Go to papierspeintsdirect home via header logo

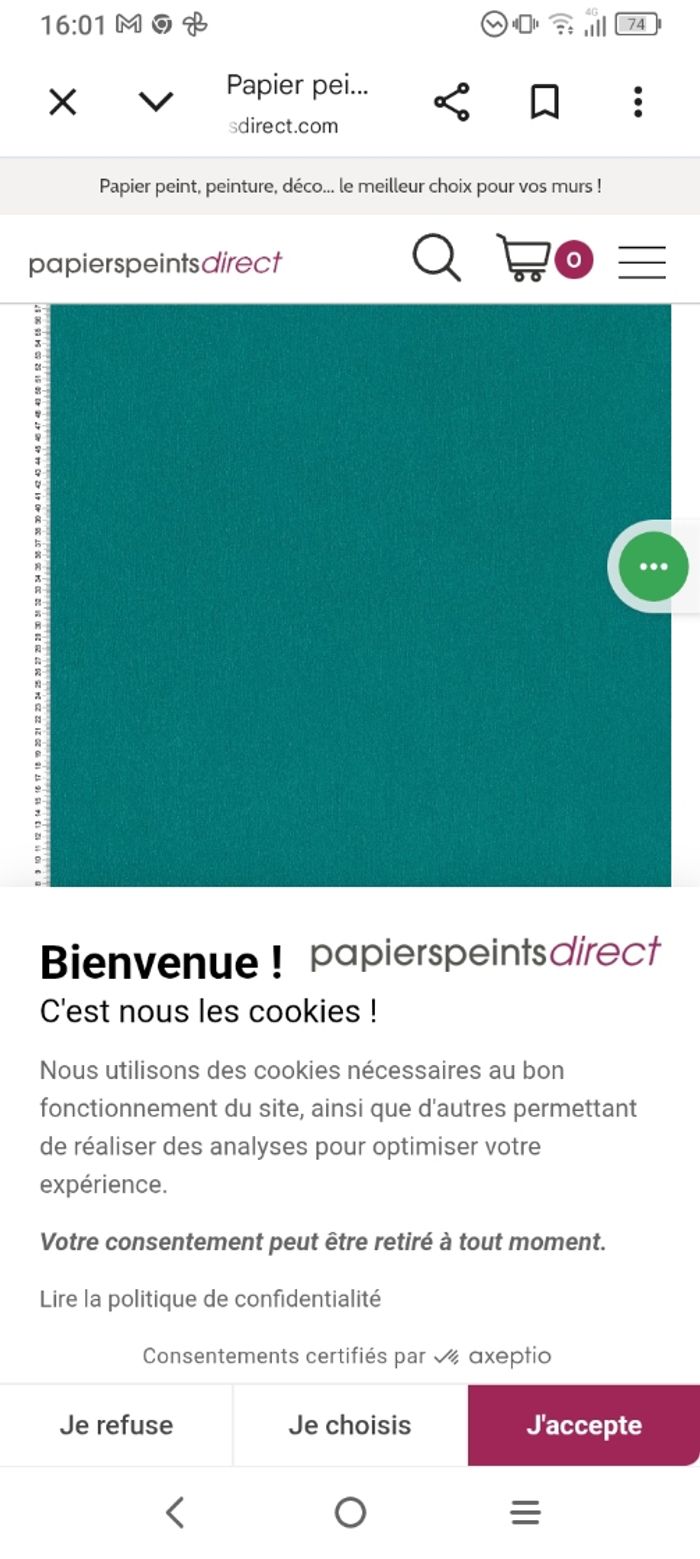point(156,263)
